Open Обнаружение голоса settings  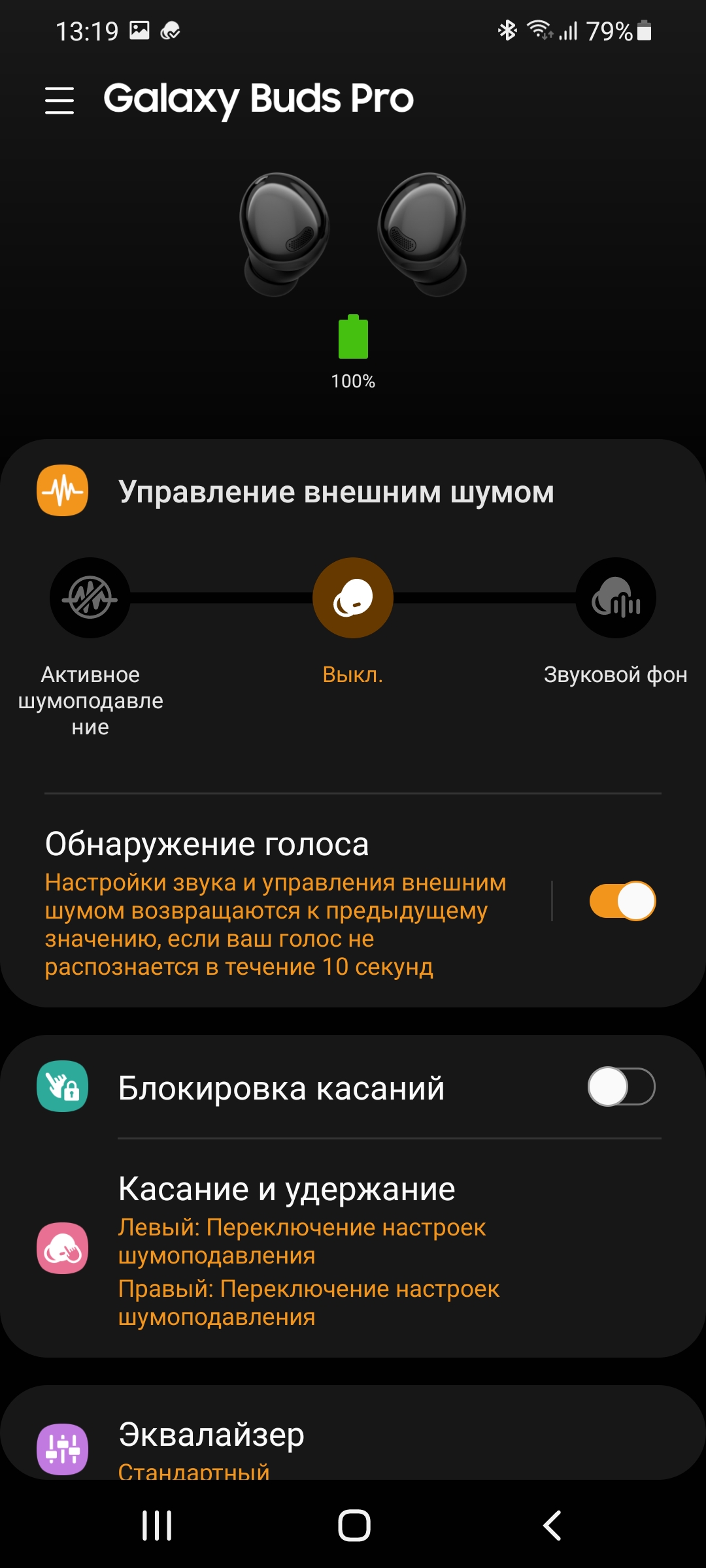tap(275, 902)
